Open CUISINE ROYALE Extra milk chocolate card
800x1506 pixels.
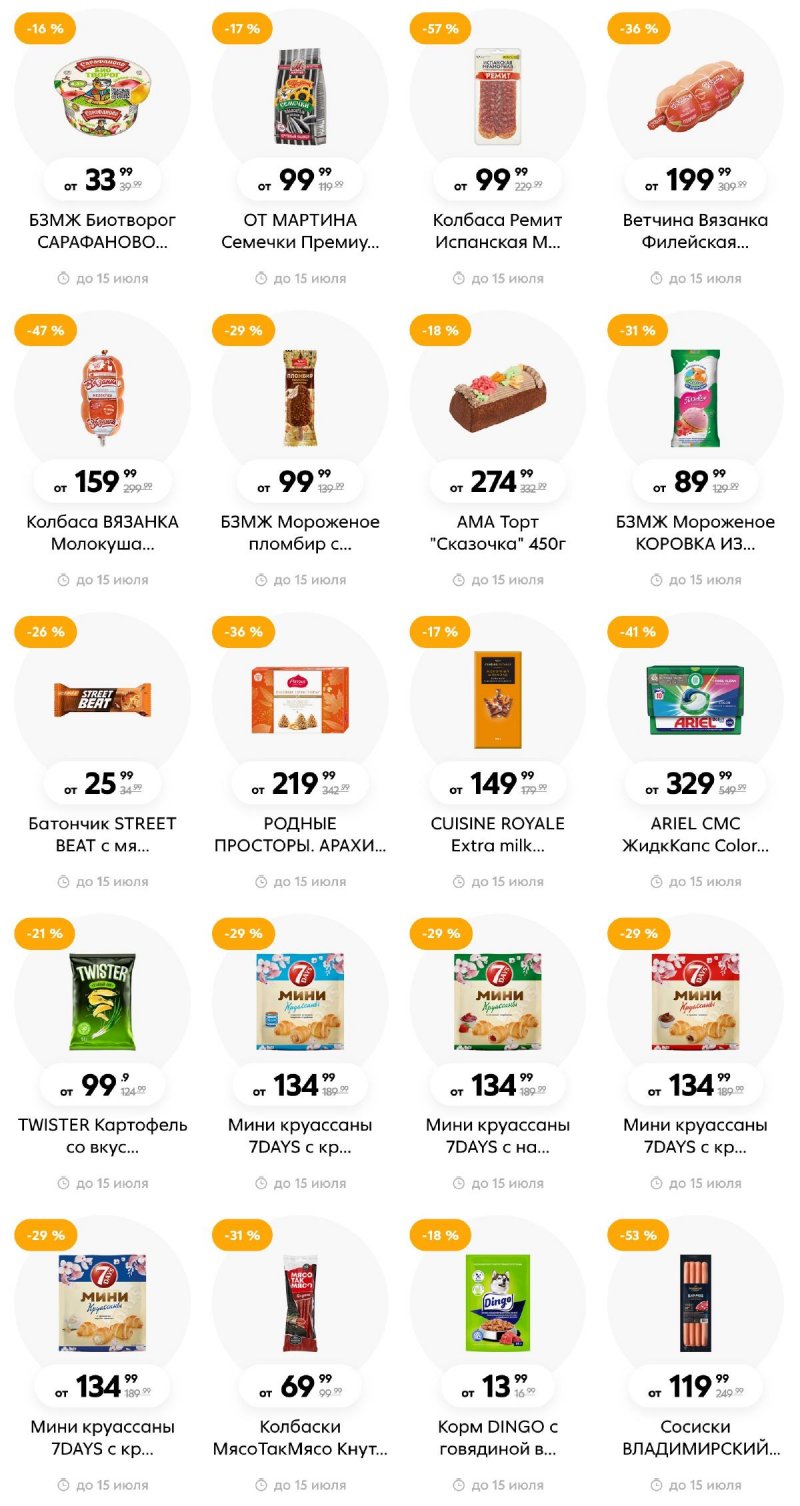pos(498,699)
